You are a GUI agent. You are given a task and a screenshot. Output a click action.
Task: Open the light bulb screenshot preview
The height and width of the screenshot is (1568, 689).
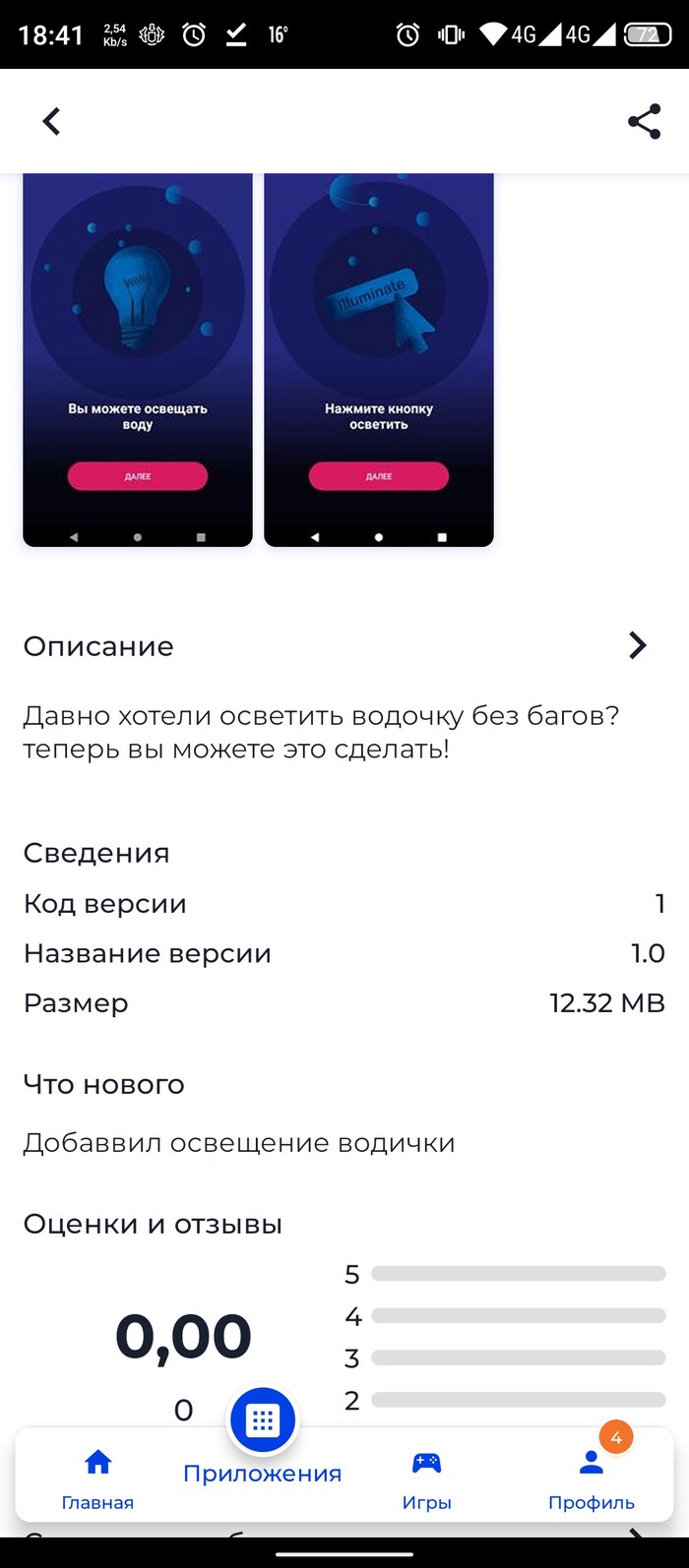point(138,359)
